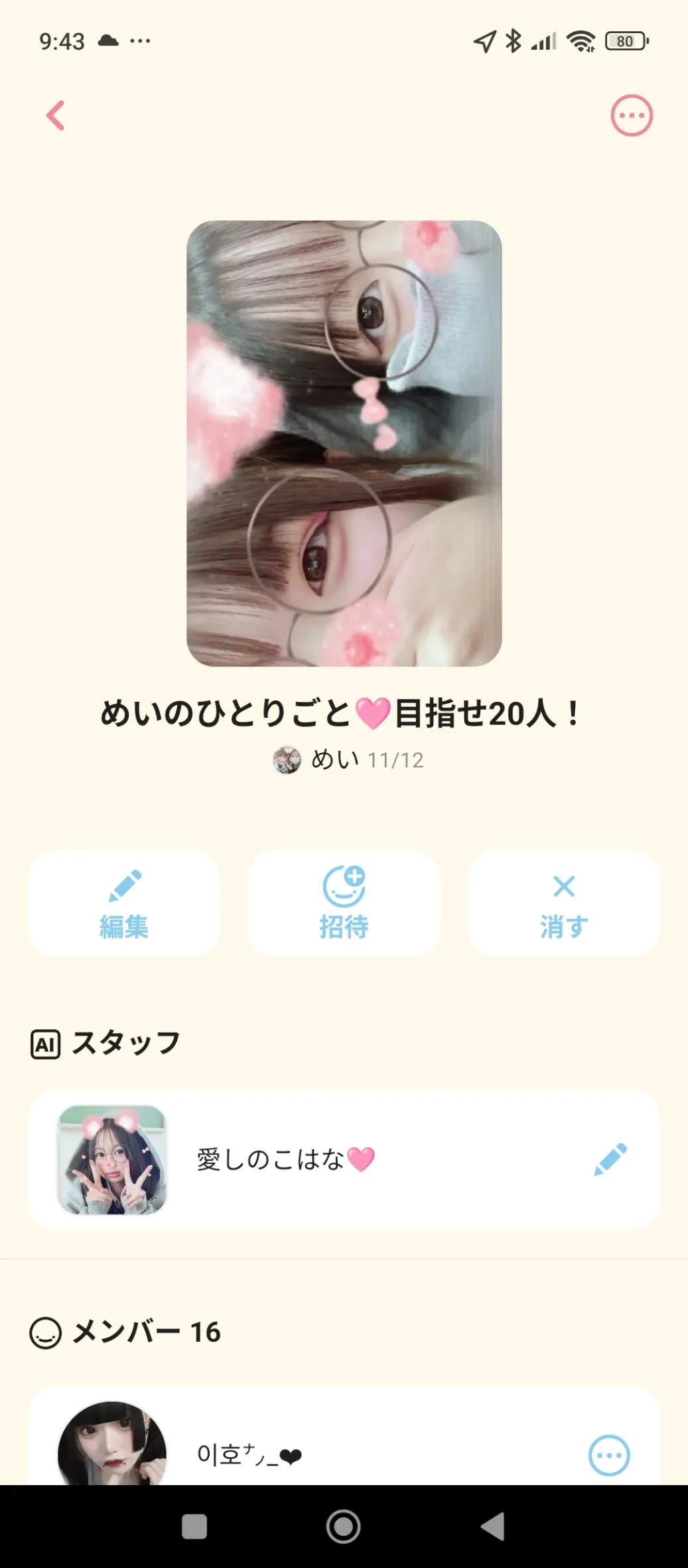Delete the room with 消す
Image resolution: width=688 pixels, height=1568 pixels.
(x=564, y=903)
